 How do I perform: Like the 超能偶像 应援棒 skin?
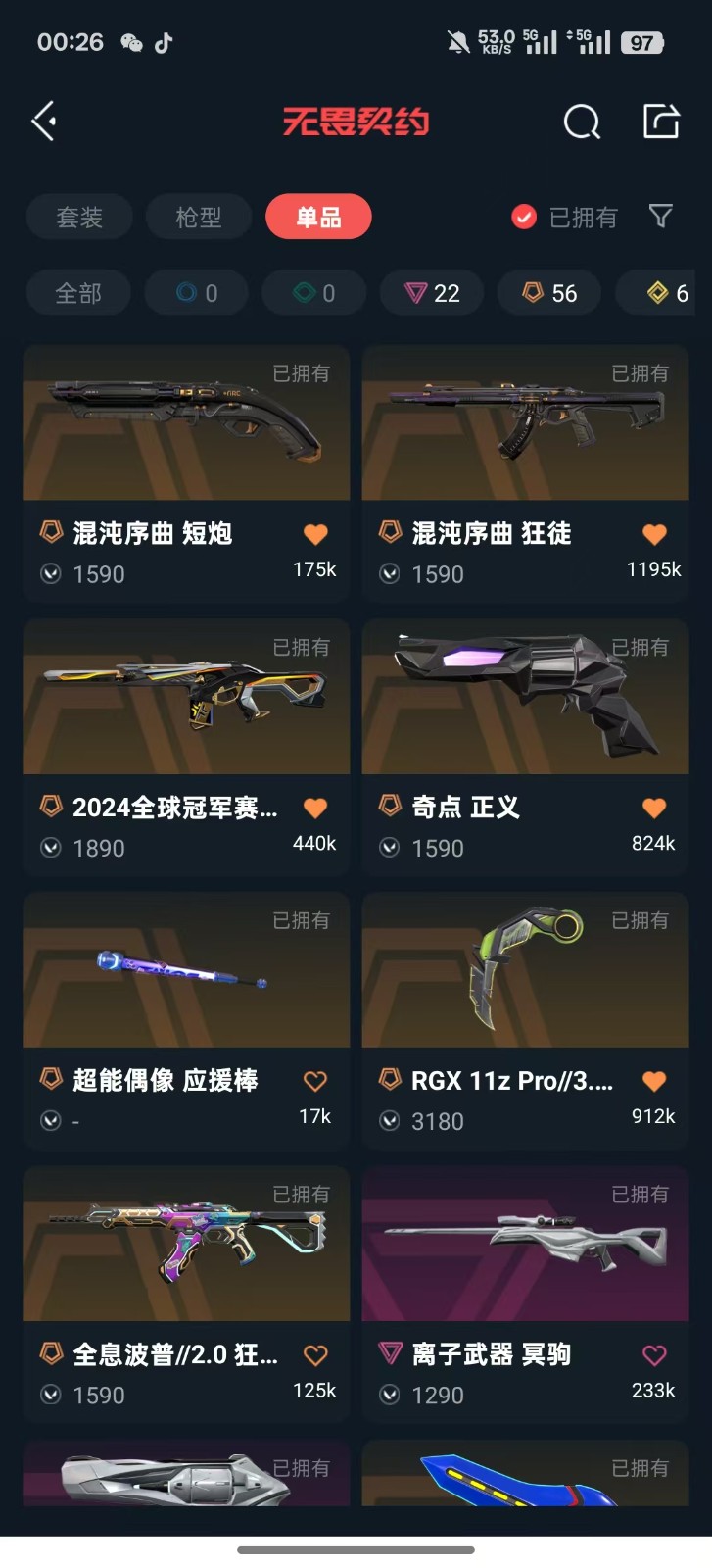coord(315,1081)
